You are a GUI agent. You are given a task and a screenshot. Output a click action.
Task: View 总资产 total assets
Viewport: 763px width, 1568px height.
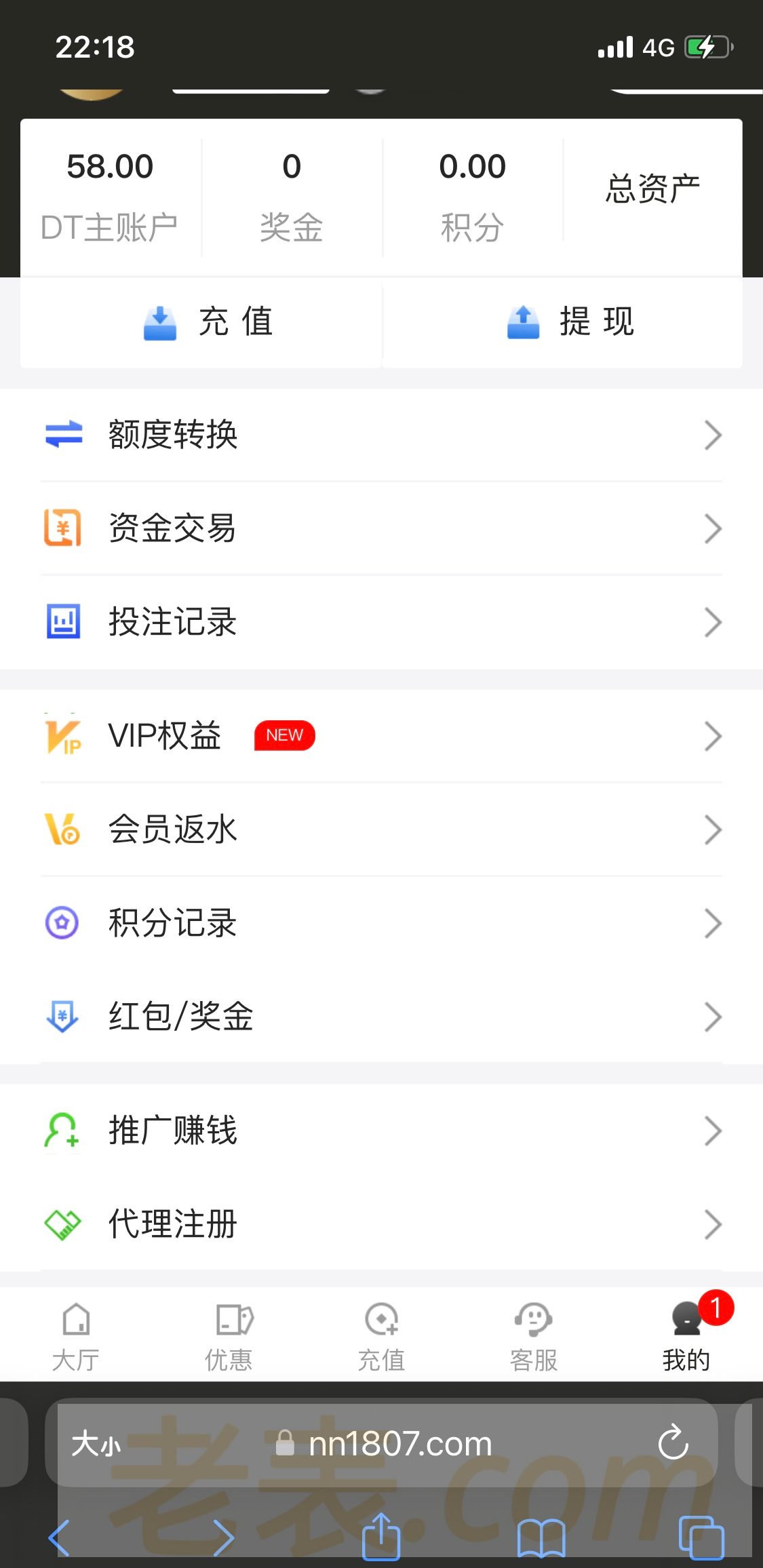pyautogui.click(x=652, y=189)
